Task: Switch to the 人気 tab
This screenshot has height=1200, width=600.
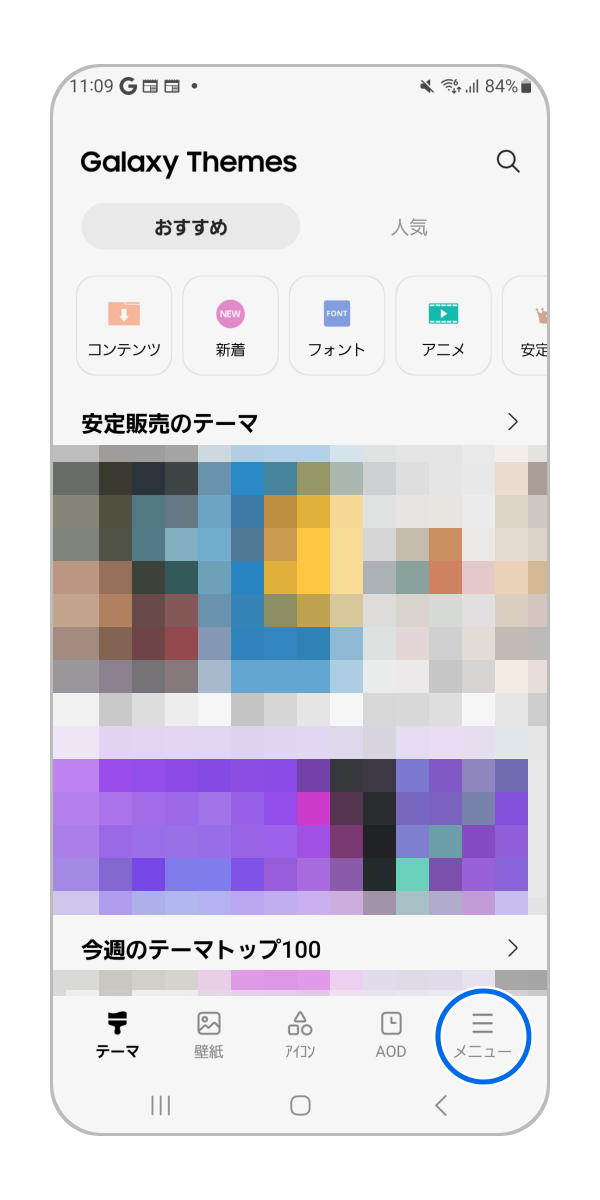Action: [x=409, y=227]
